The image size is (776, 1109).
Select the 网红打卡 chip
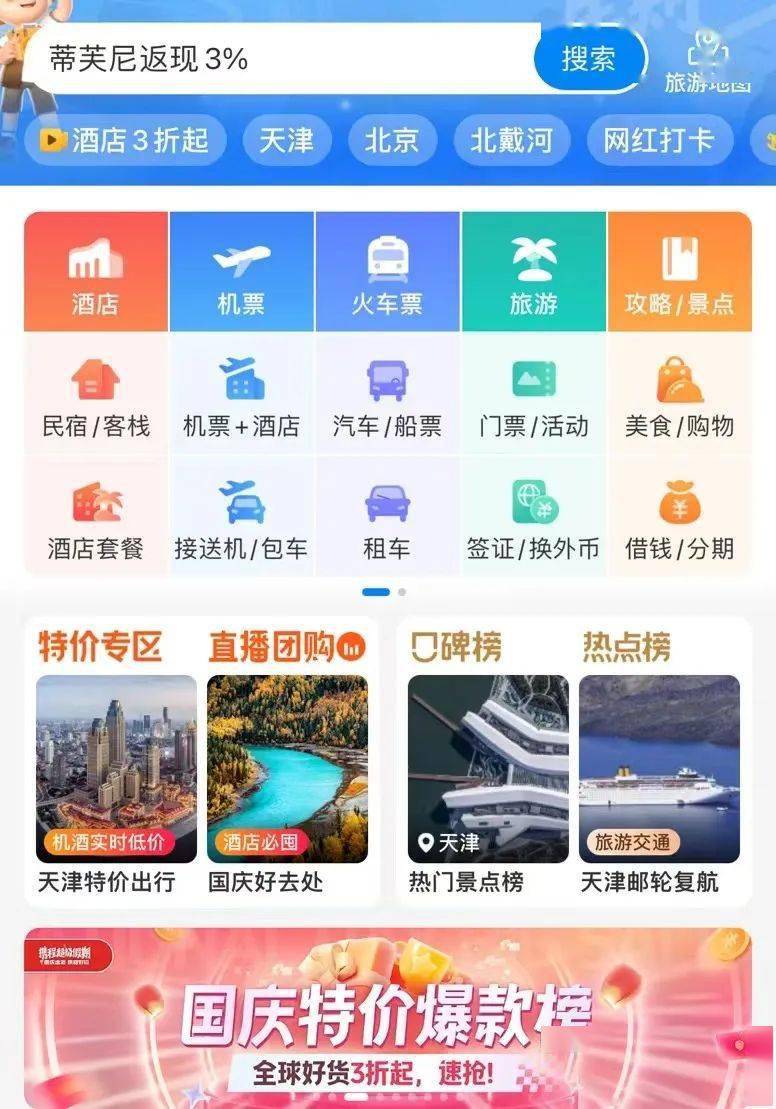click(x=659, y=140)
